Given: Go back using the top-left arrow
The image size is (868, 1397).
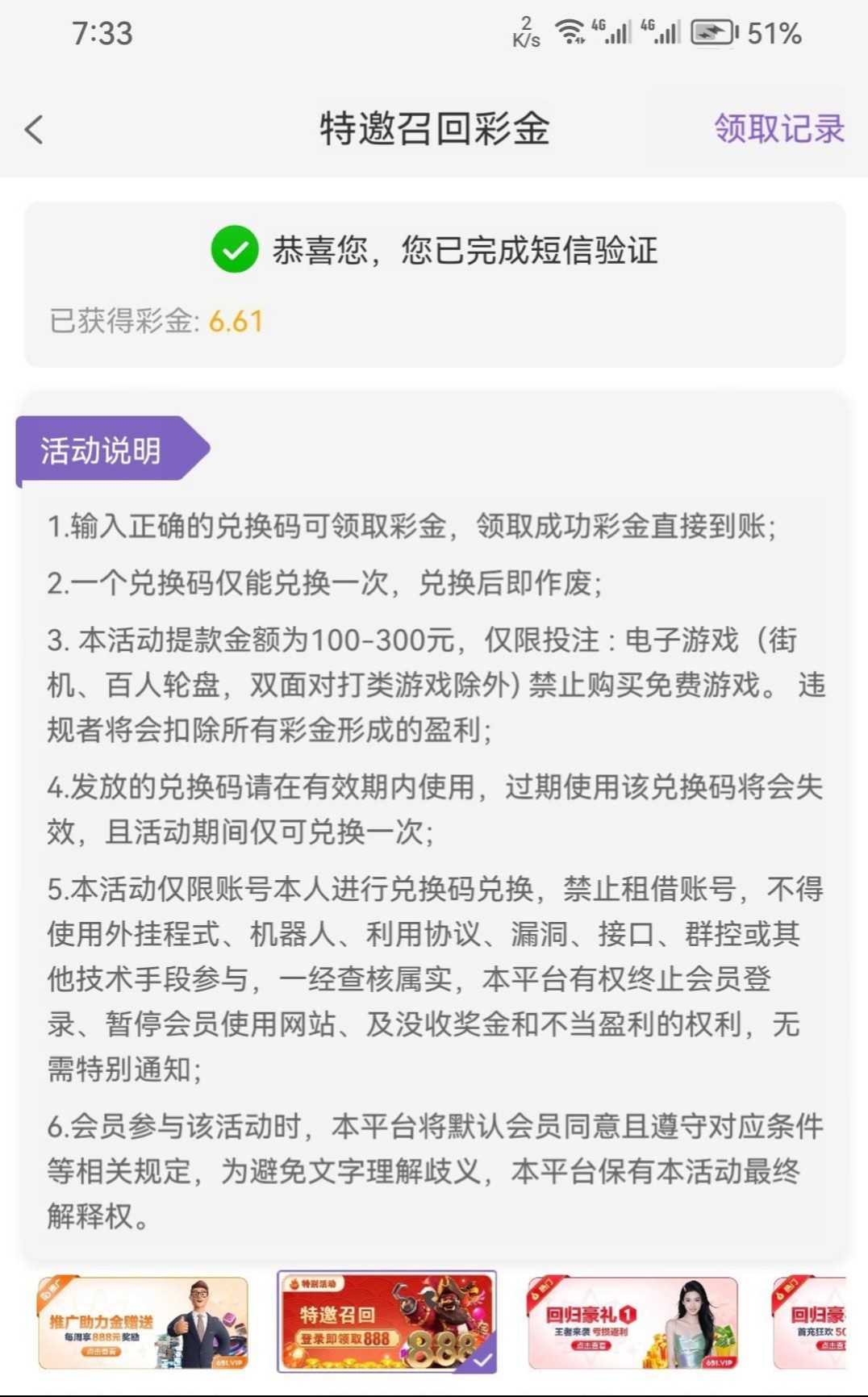Looking at the screenshot, I should click(x=34, y=129).
